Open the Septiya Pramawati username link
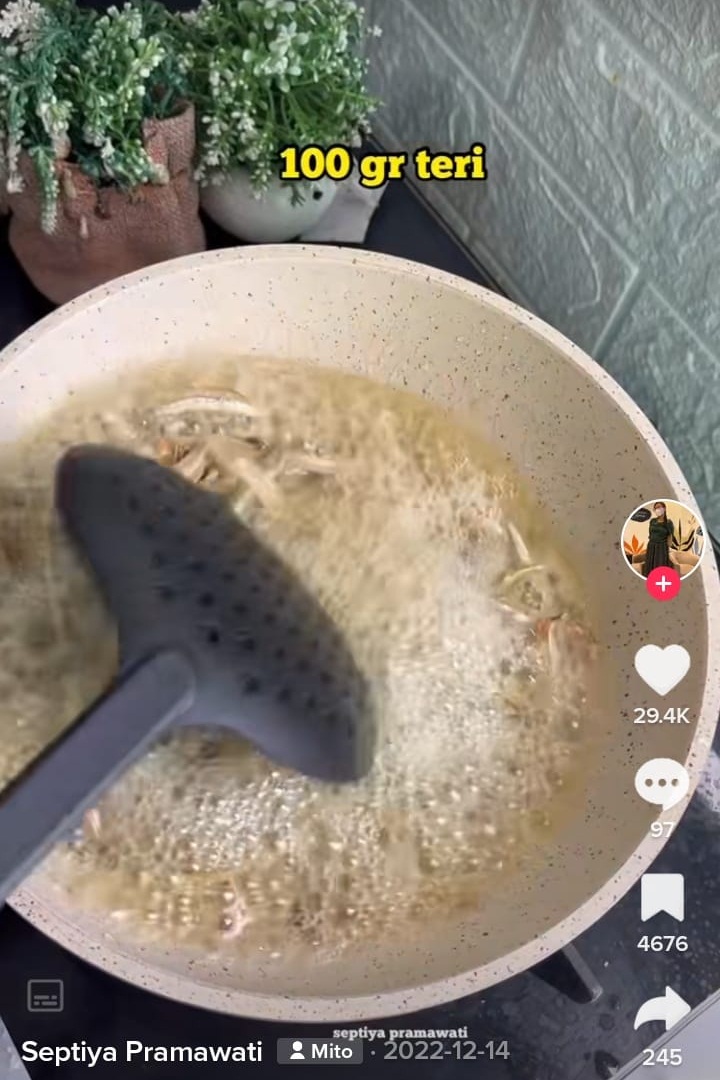This screenshot has width=720, height=1080. point(141,1052)
